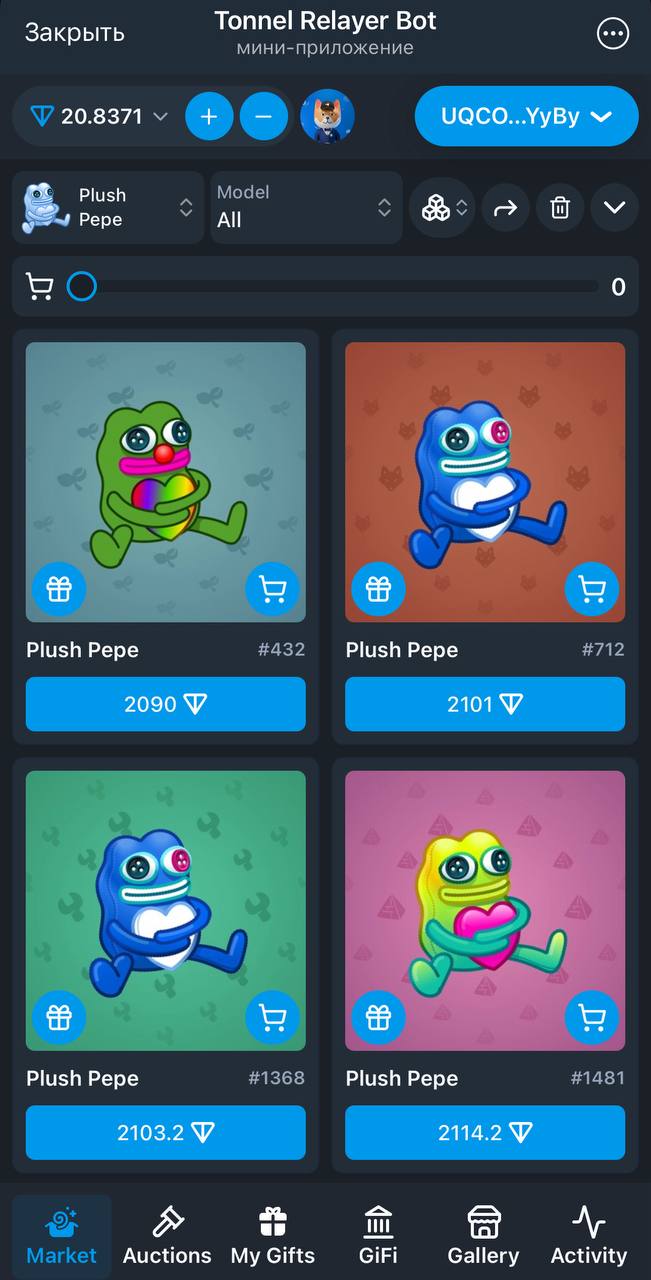Image resolution: width=651 pixels, height=1280 pixels.
Task: Tap the plus button to add funds
Action: (209, 116)
